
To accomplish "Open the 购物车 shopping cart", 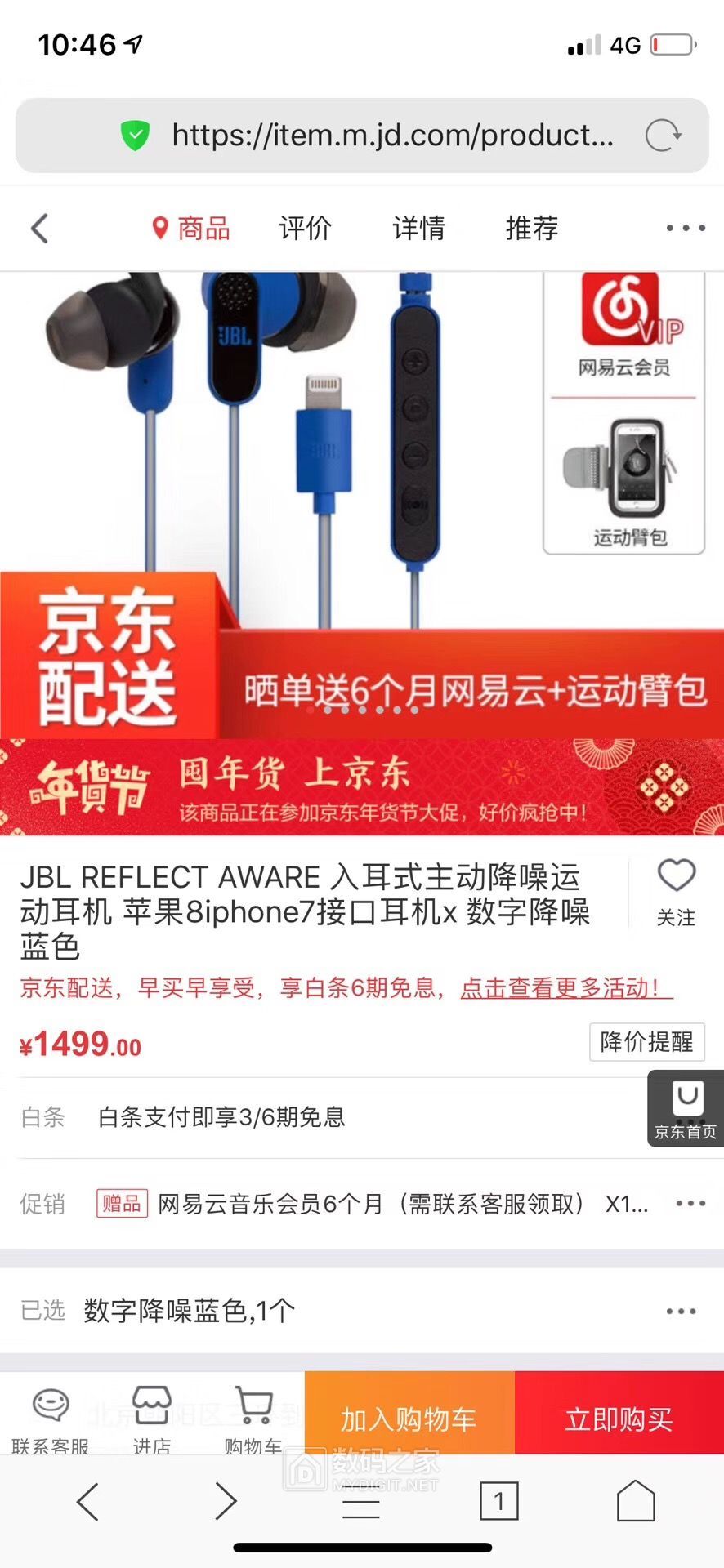I will 253,1419.
